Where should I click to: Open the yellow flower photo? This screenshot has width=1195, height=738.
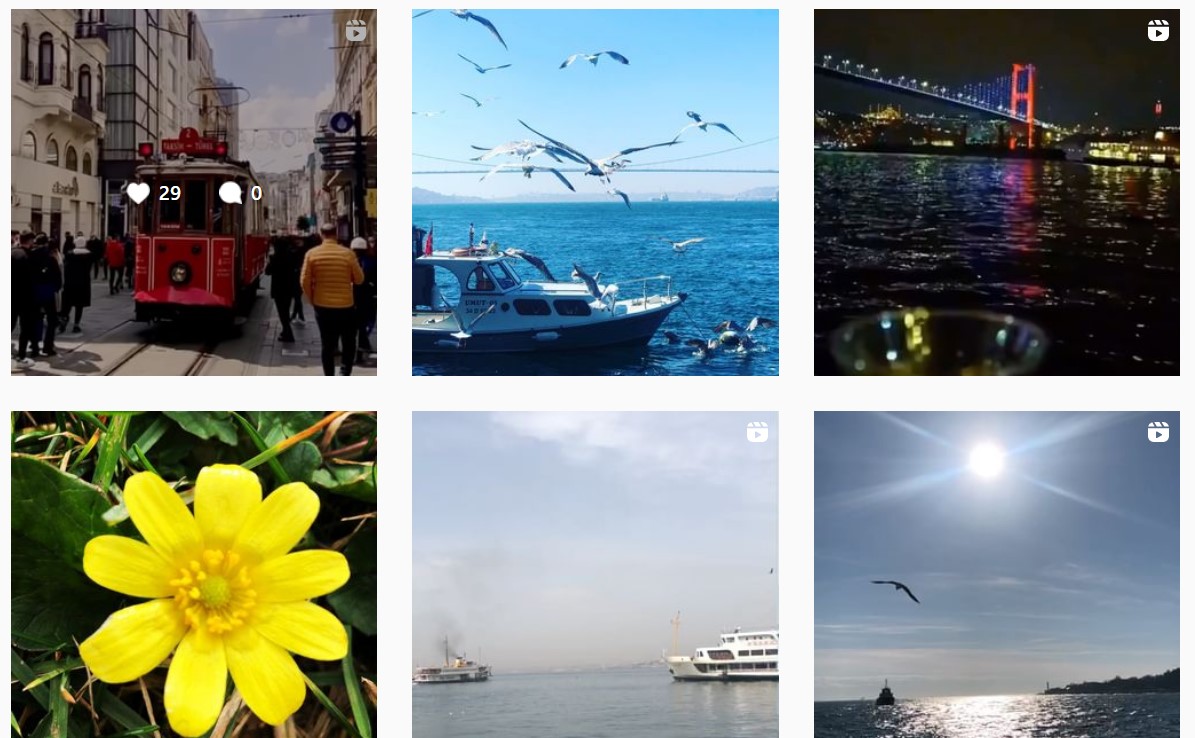tap(194, 574)
